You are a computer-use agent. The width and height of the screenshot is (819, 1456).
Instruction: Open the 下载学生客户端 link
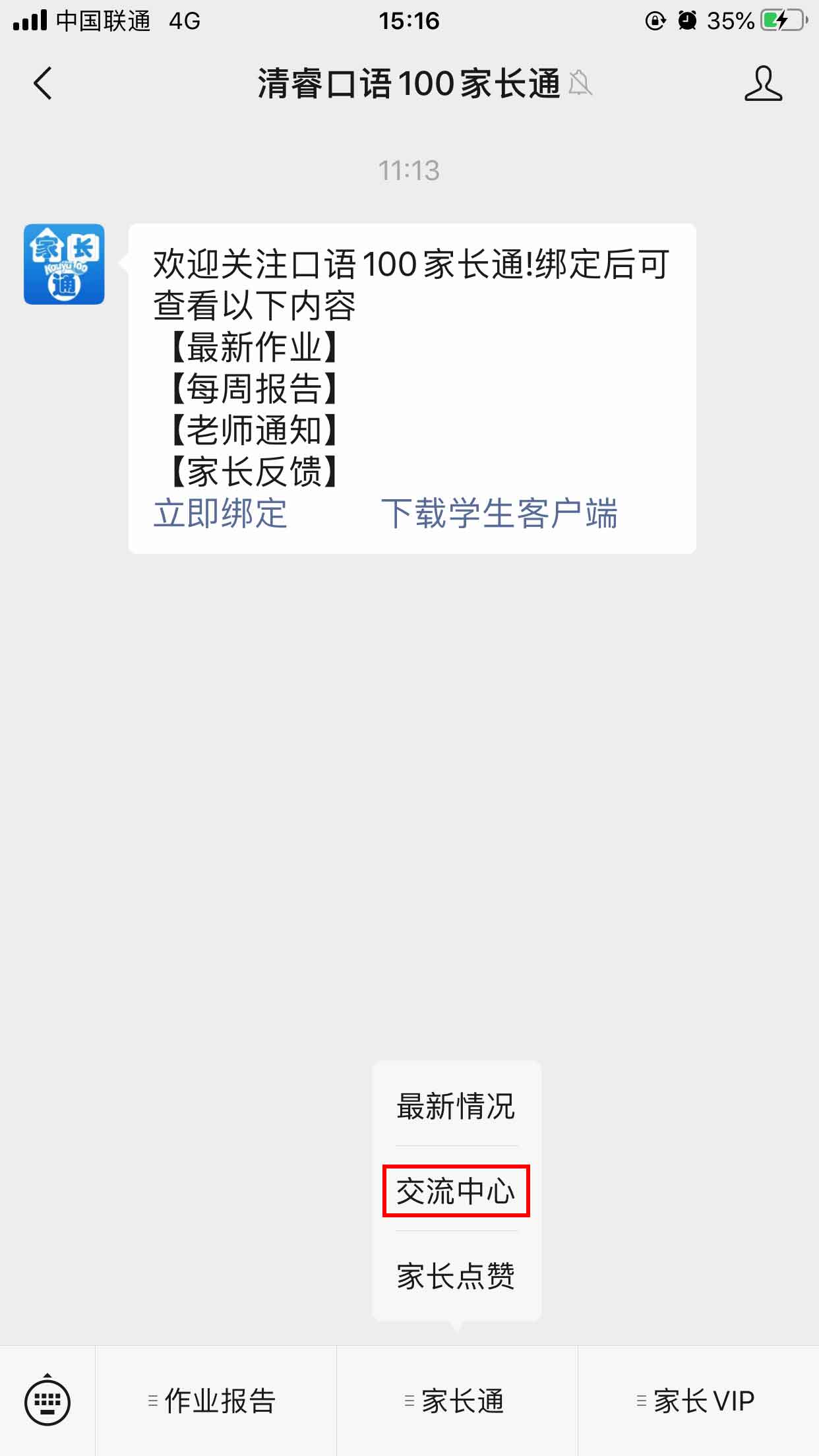pos(499,513)
